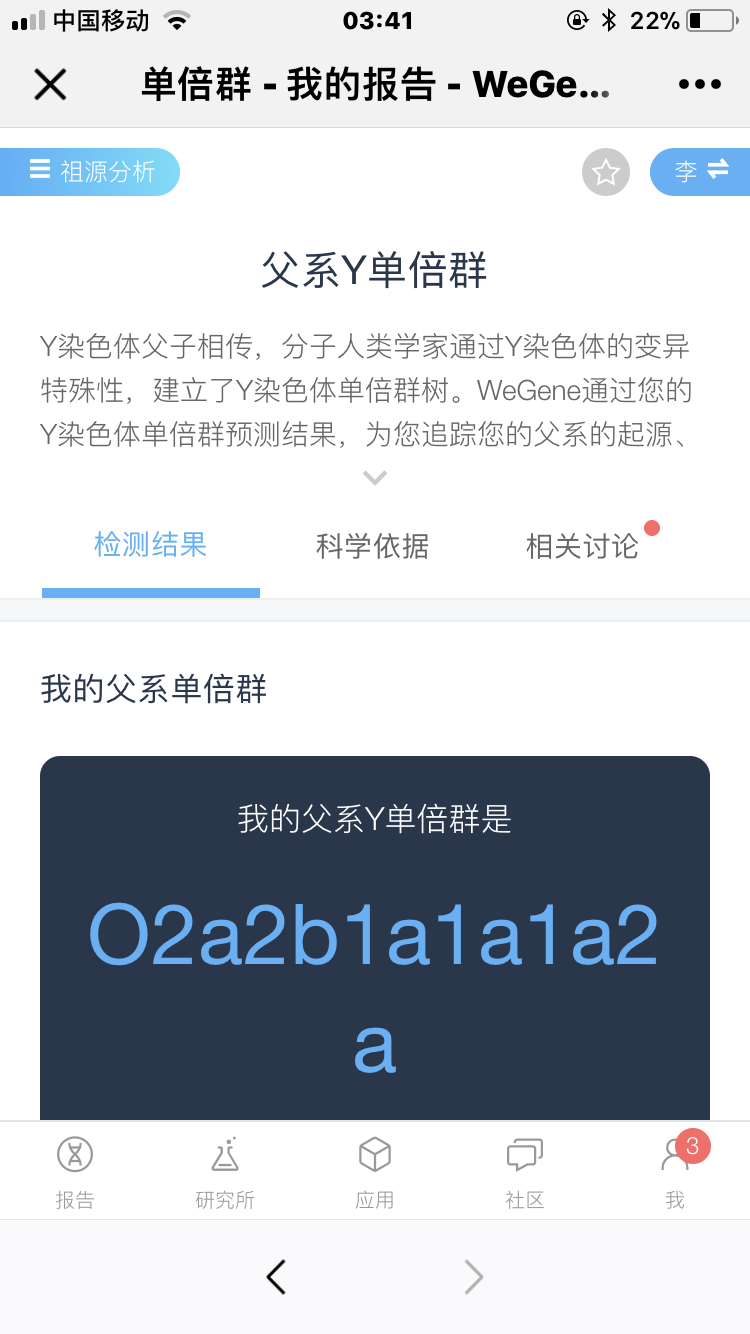This screenshot has width=750, height=1334.
Task: Go back to the previous web page
Action: tap(276, 1277)
